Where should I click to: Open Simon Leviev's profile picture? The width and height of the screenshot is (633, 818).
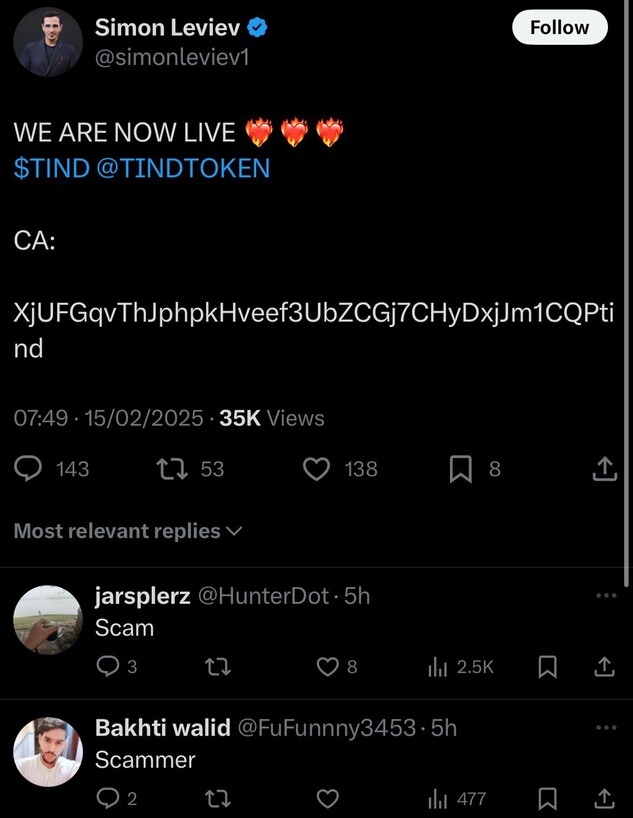[47, 42]
